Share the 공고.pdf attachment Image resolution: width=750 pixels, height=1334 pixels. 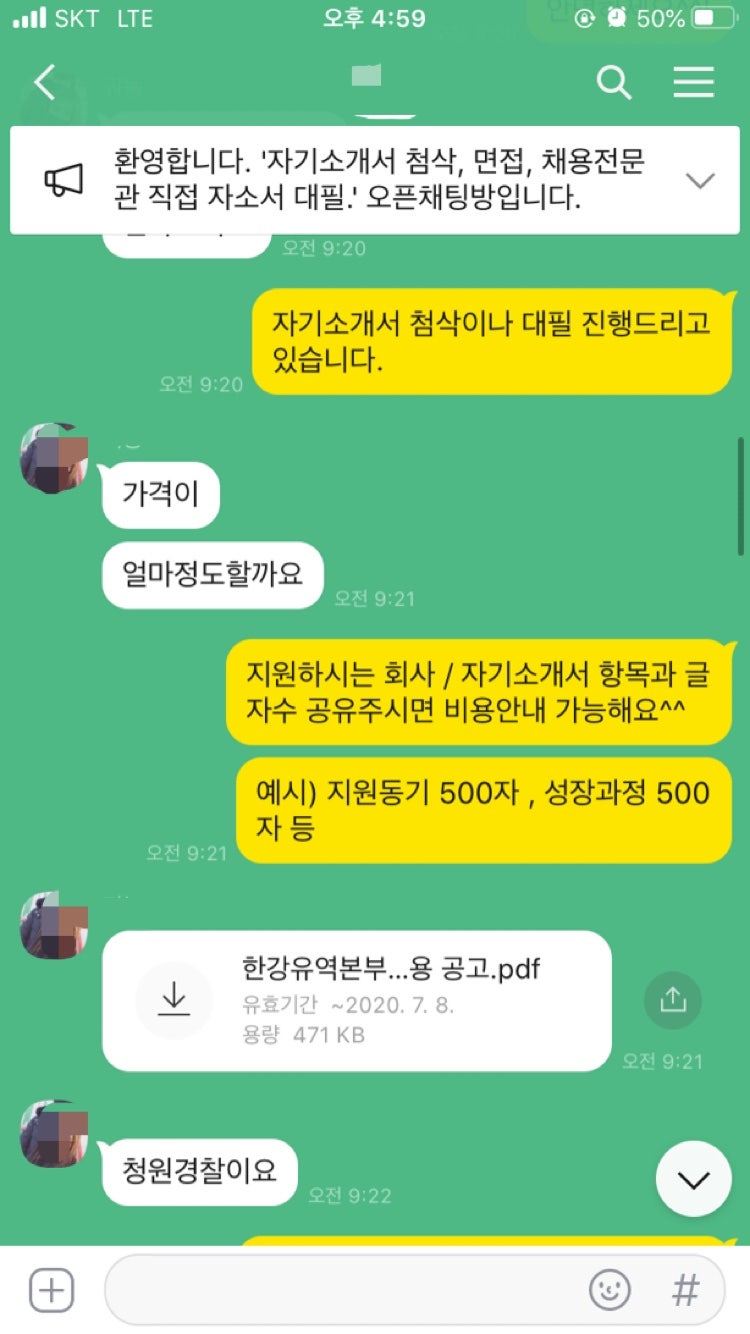[x=673, y=1000]
